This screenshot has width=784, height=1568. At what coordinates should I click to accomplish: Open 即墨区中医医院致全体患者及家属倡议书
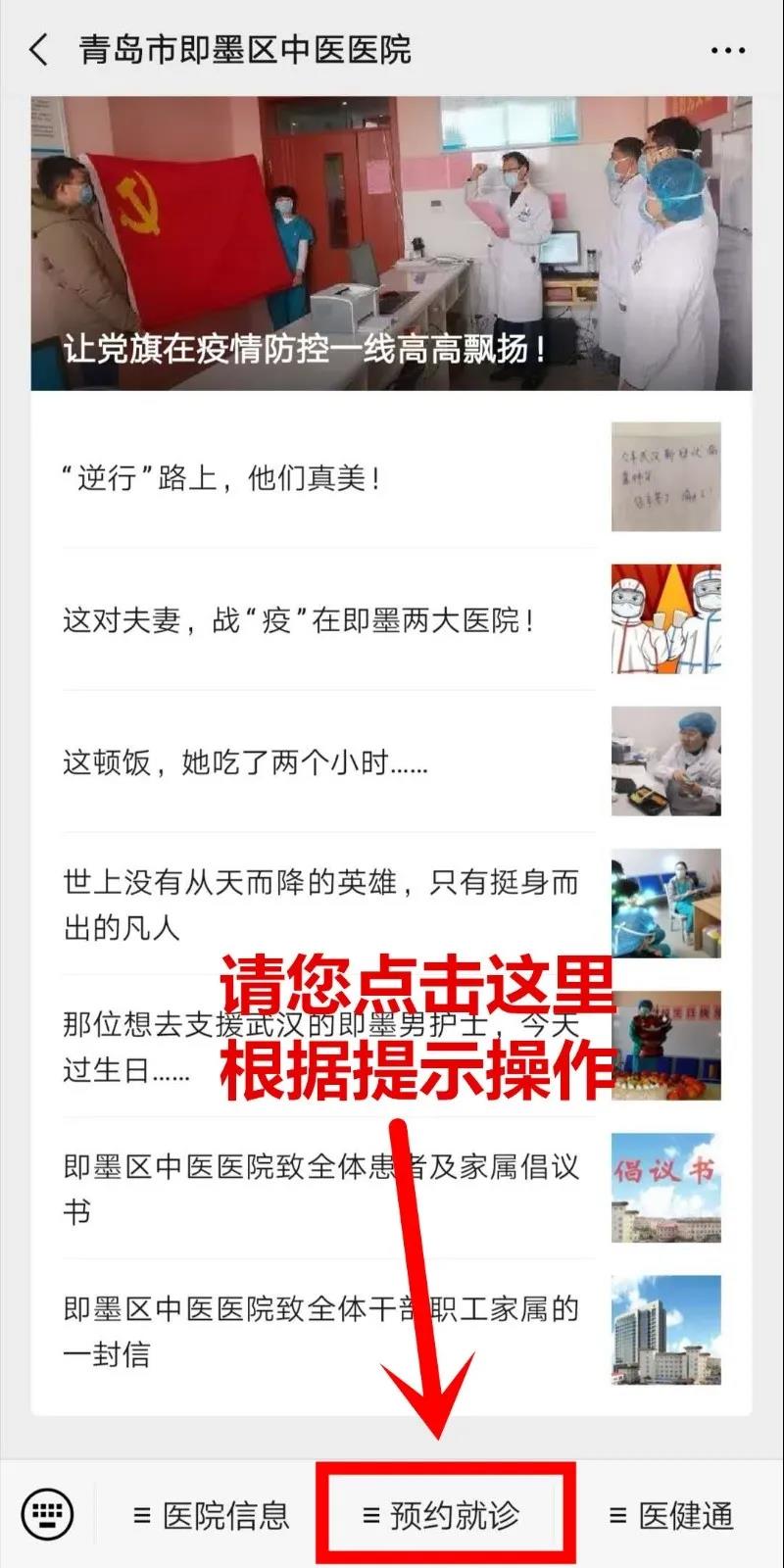coord(323,1188)
